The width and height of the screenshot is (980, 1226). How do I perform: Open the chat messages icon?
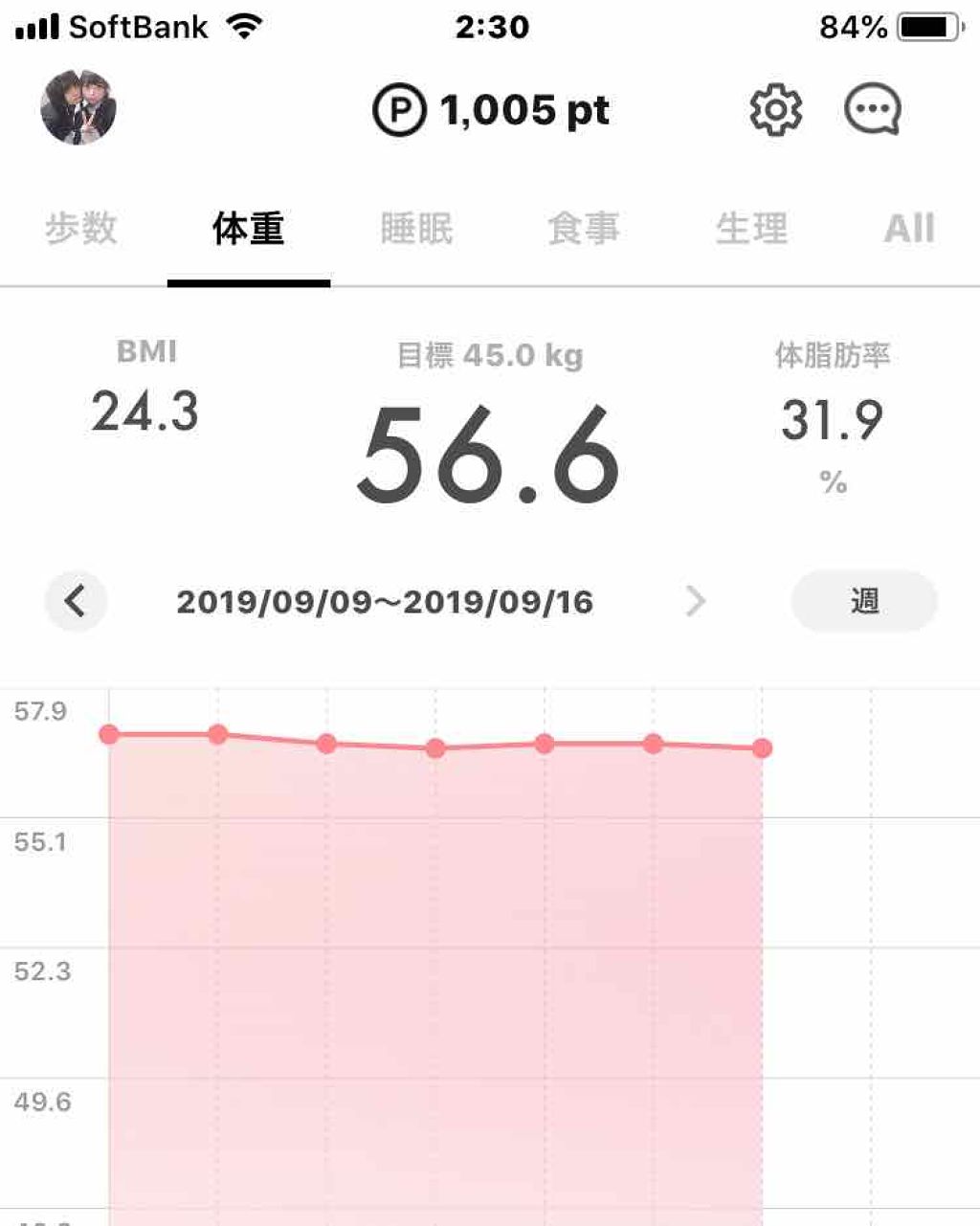pyautogui.click(x=872, y=109)
